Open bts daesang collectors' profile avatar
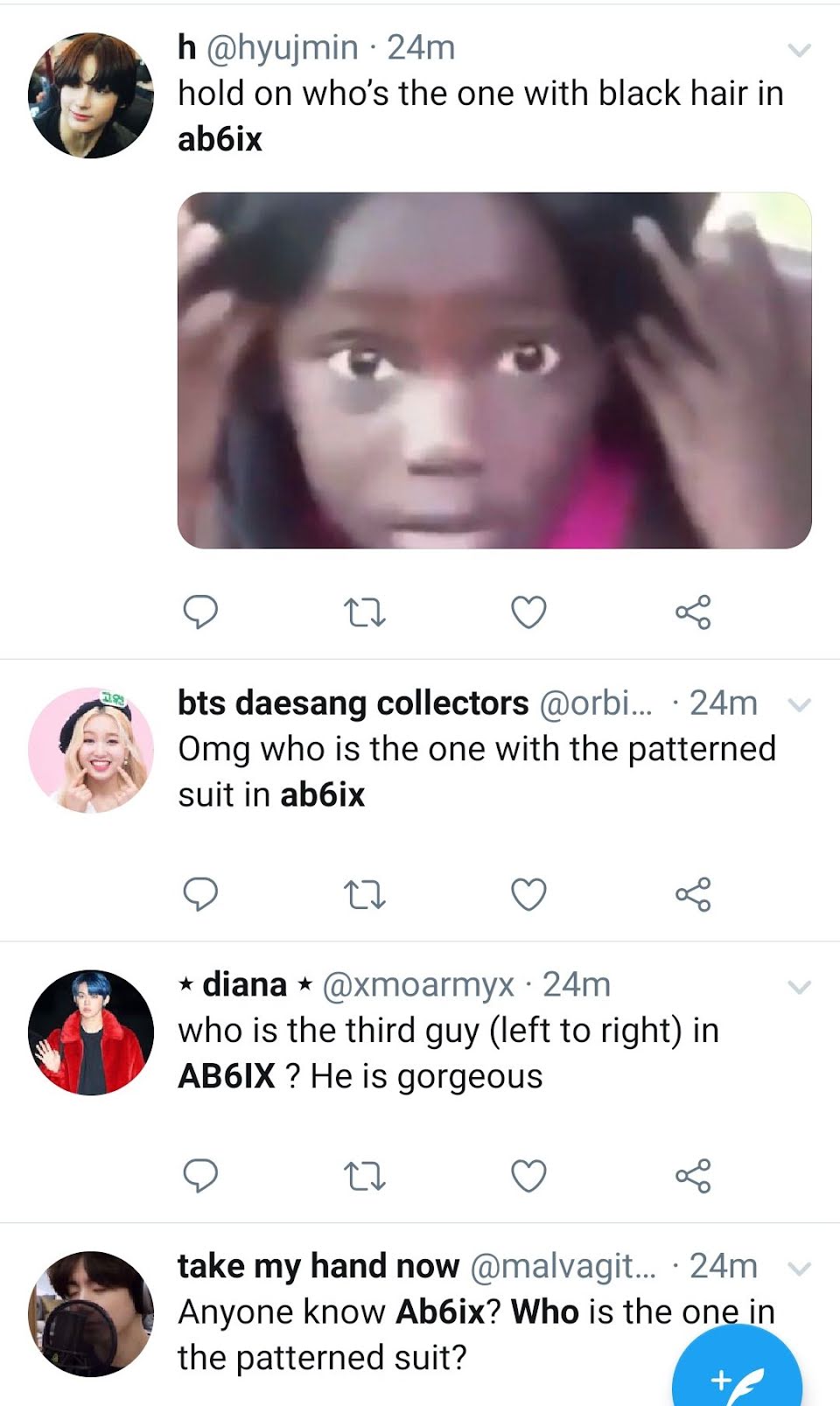 pyautogui.click(x=91, y=750)
